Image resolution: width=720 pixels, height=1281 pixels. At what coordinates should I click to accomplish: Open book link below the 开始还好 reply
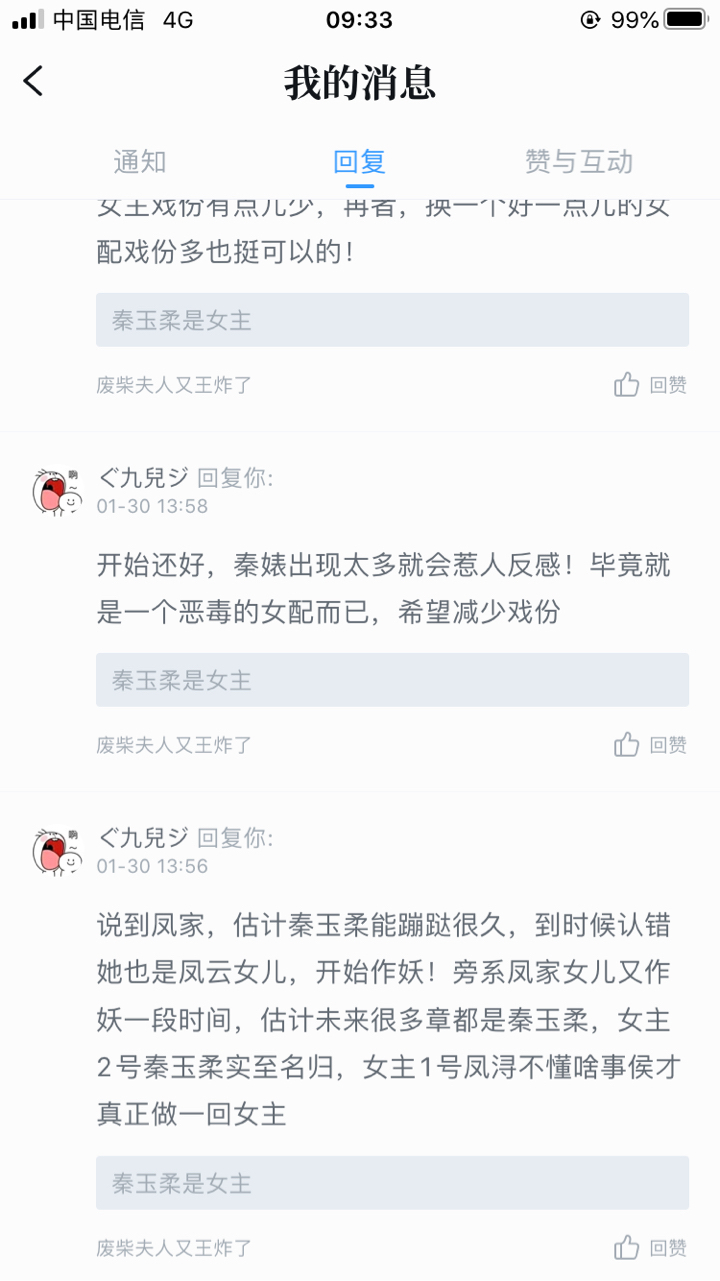[174, 745]
